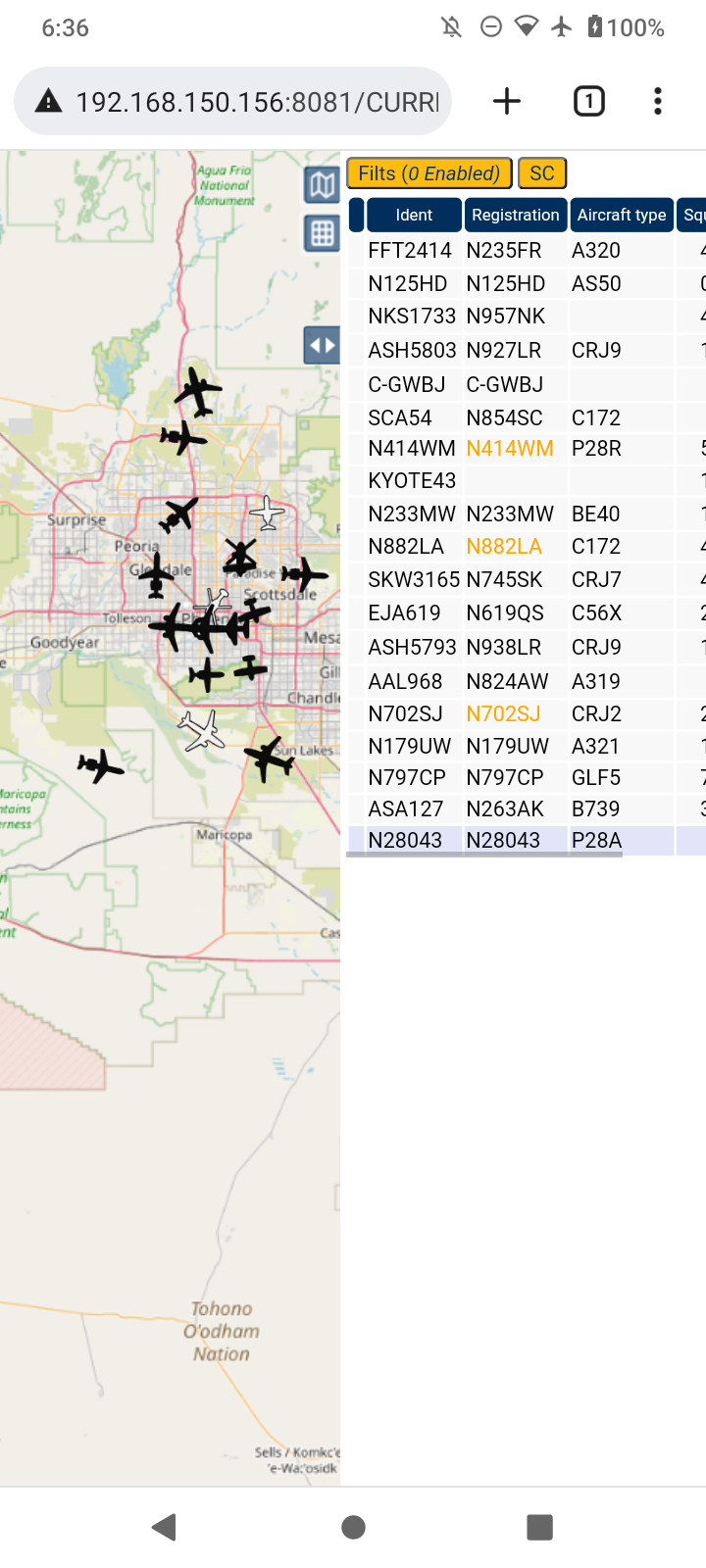This screenshot has height=1568, width=706.
Task: Select the AAL968 aircraft row
Action: point(528,681)
